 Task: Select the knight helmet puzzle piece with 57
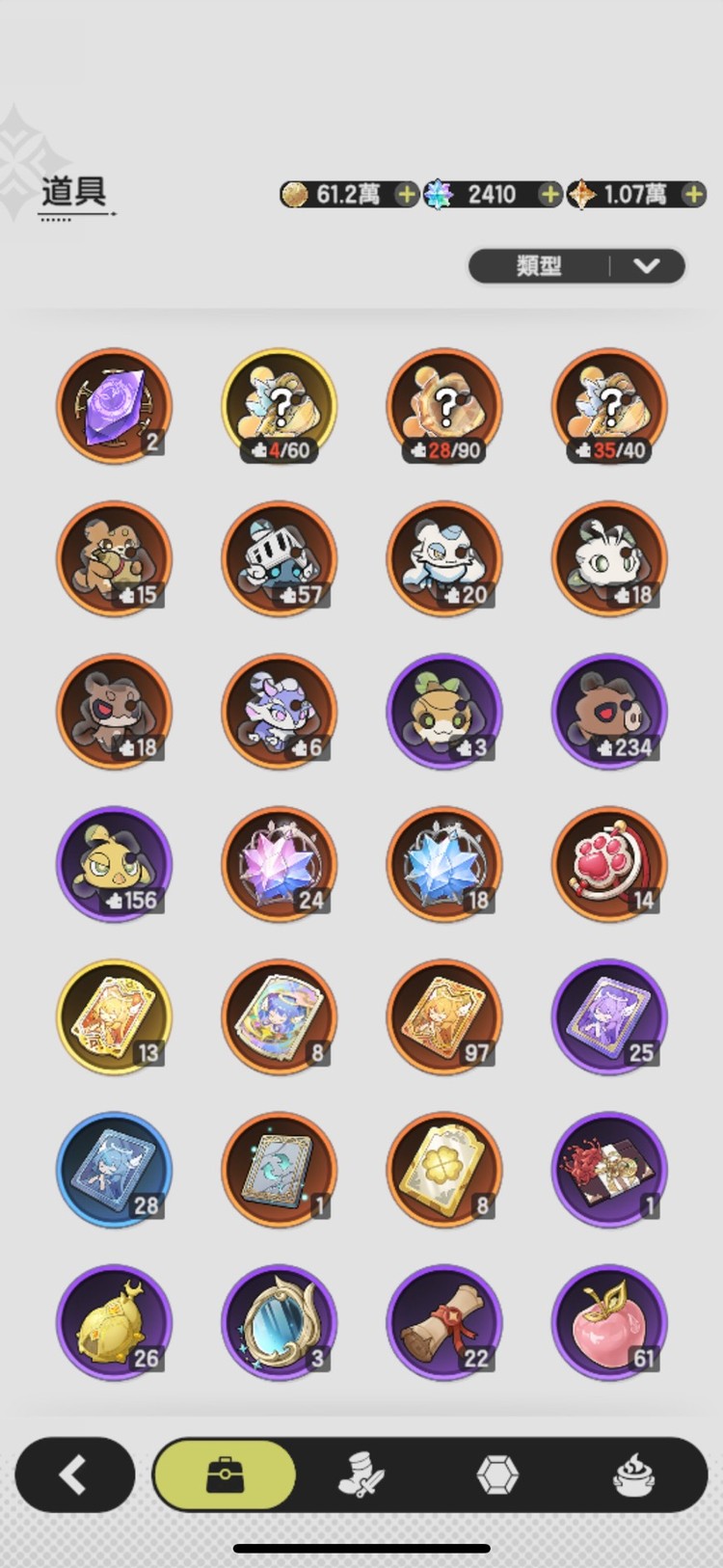(x=280, y=558)
